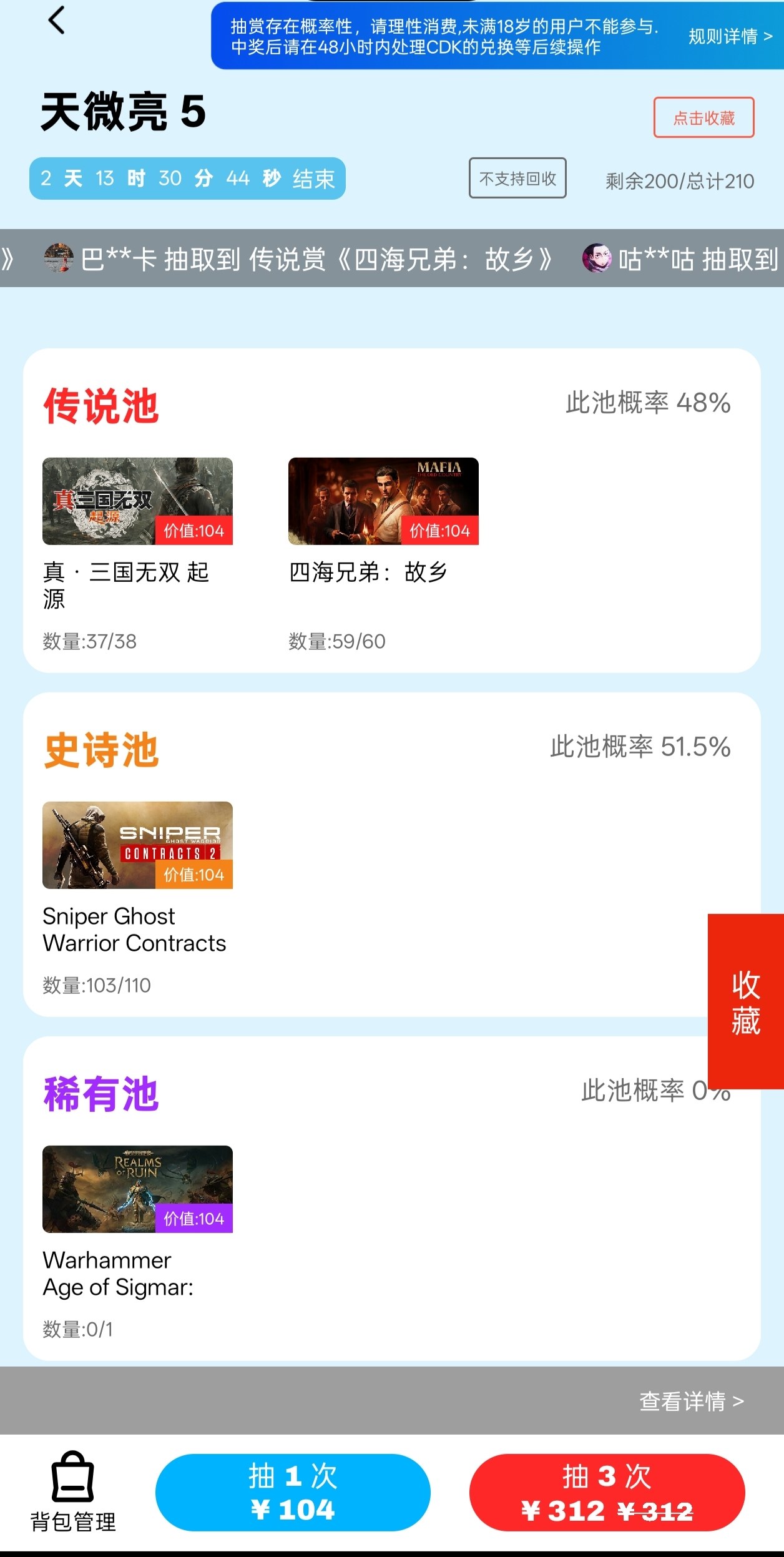Draw three times with 抽 3 次 ¥312
Screen dimensions: 784x1557
click(x=607, y=1493)
